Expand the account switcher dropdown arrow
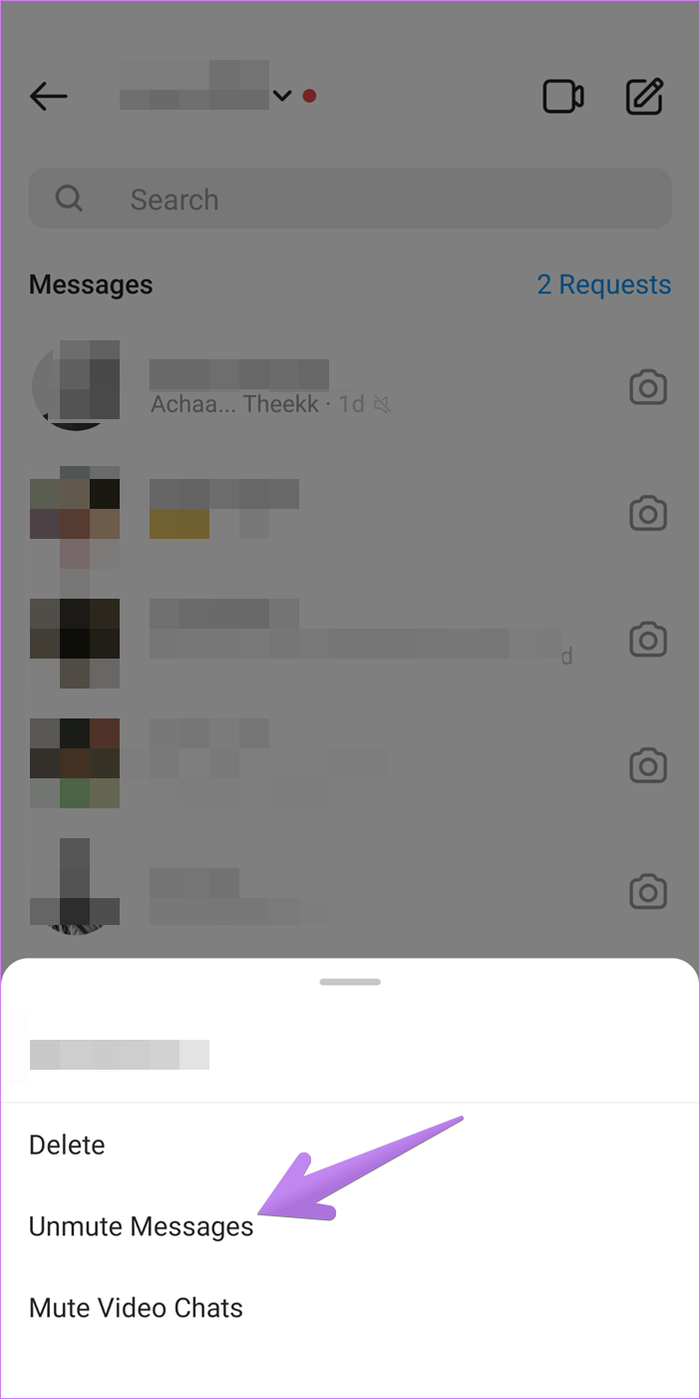 click(282, 96)
